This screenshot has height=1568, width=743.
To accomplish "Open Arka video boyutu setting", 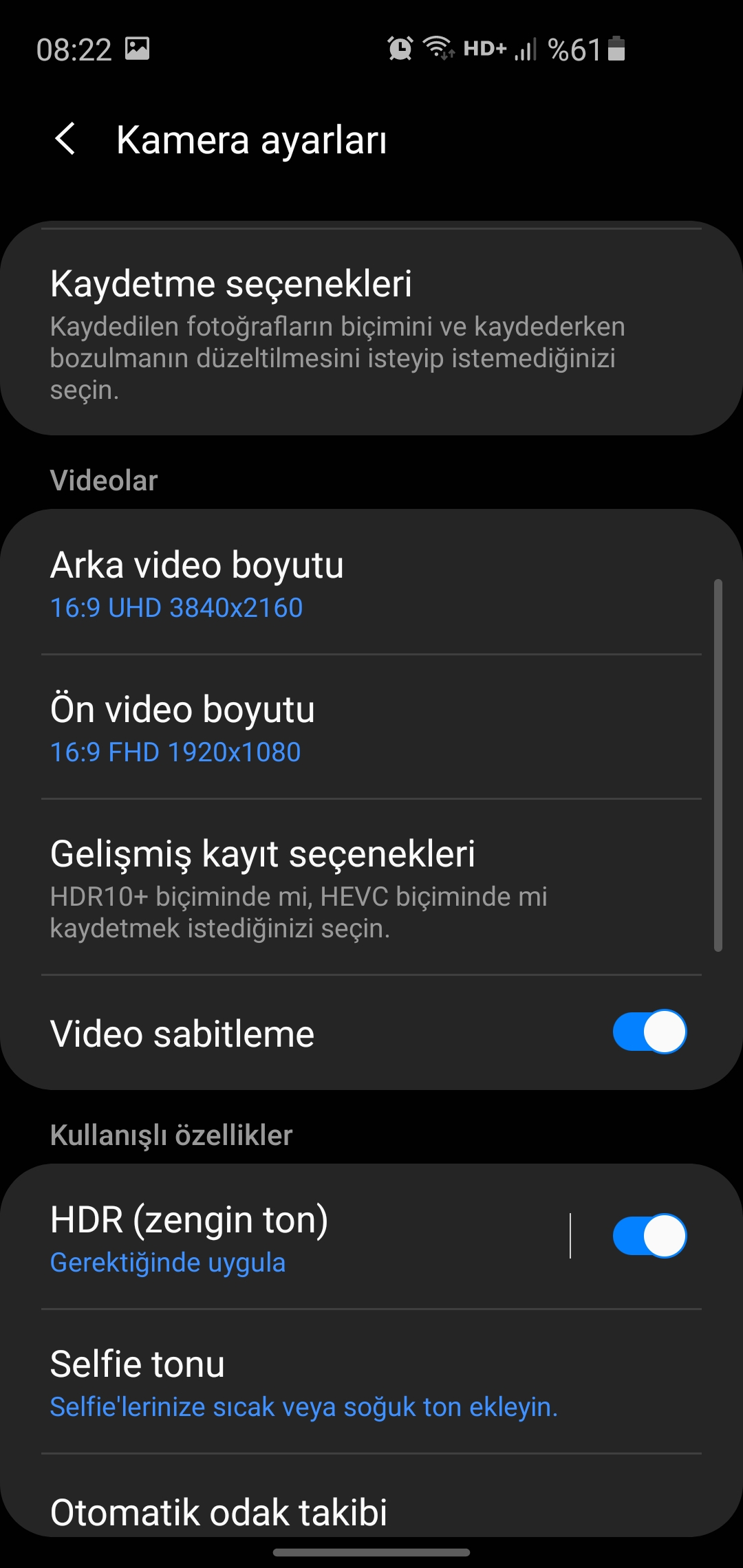I will [371, 582].
